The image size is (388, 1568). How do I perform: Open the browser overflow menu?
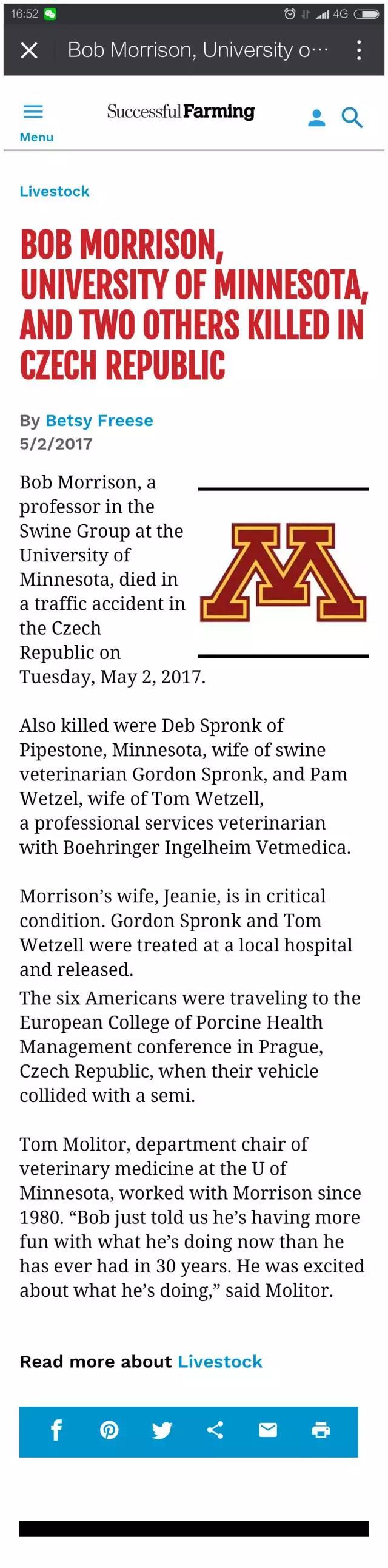coord(359,50)
